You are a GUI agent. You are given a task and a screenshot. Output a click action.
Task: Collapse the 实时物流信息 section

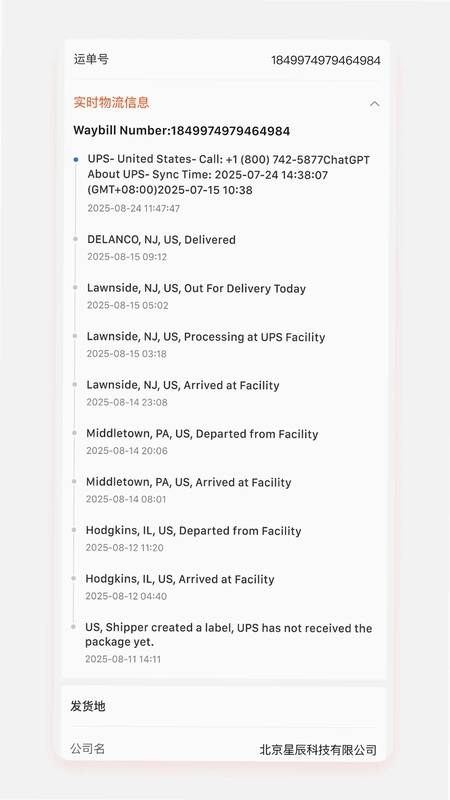(x=374, y=104)
